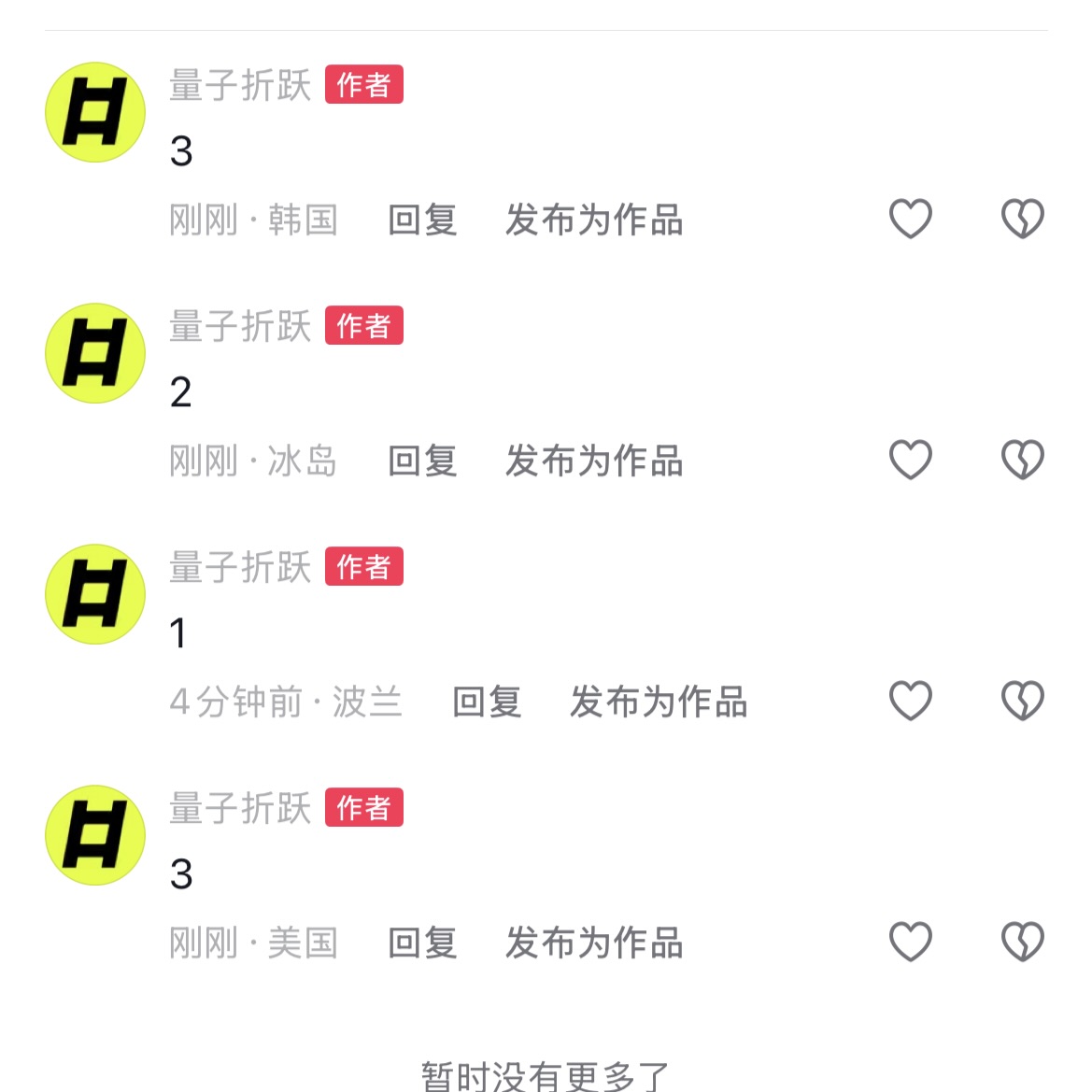Open the avatar beside the 韩国 comment
This screenshot has height=1092, width=1092.
pos(95,112)
